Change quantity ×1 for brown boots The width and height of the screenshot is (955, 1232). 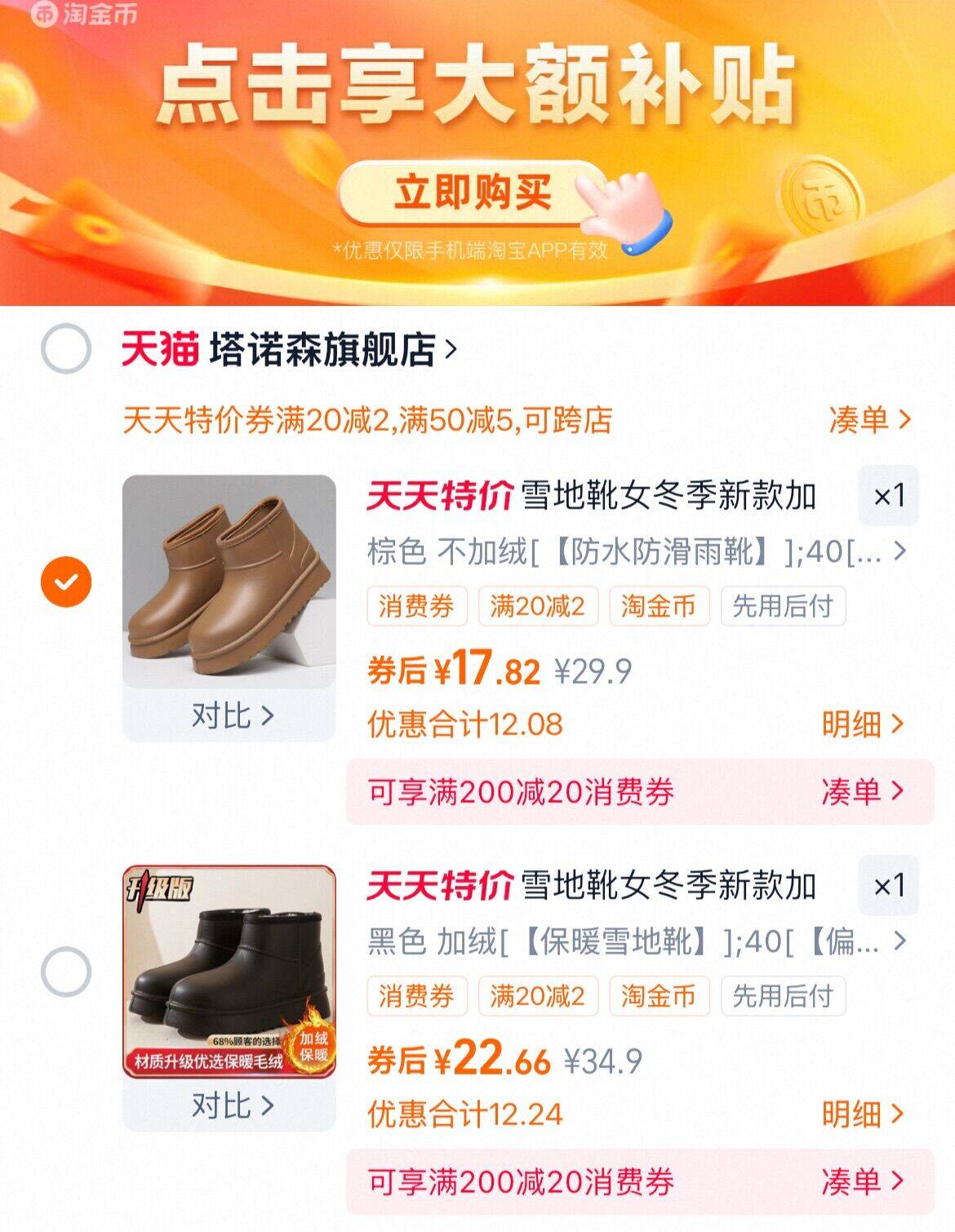tap(888, 496)
